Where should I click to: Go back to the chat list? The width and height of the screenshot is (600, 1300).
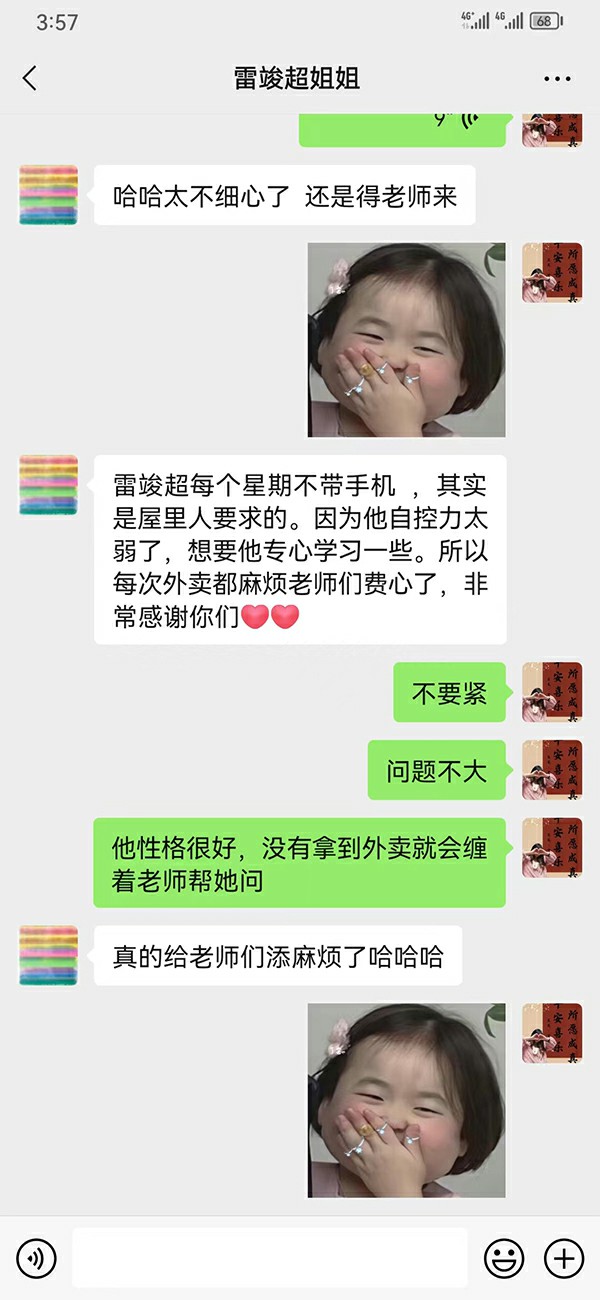pos(29,79)
